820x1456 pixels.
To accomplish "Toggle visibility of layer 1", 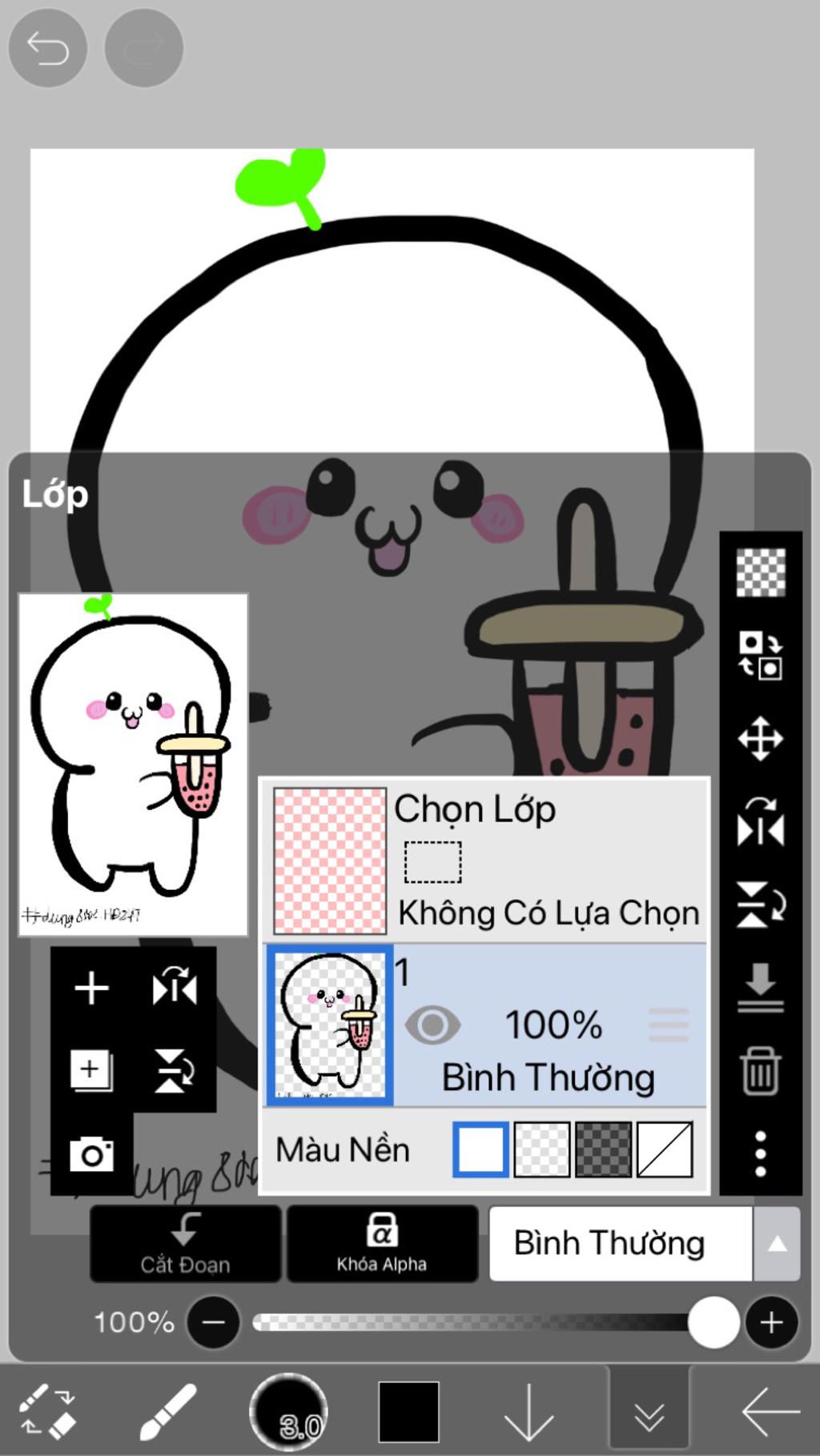I will [x=432, y=1025].
